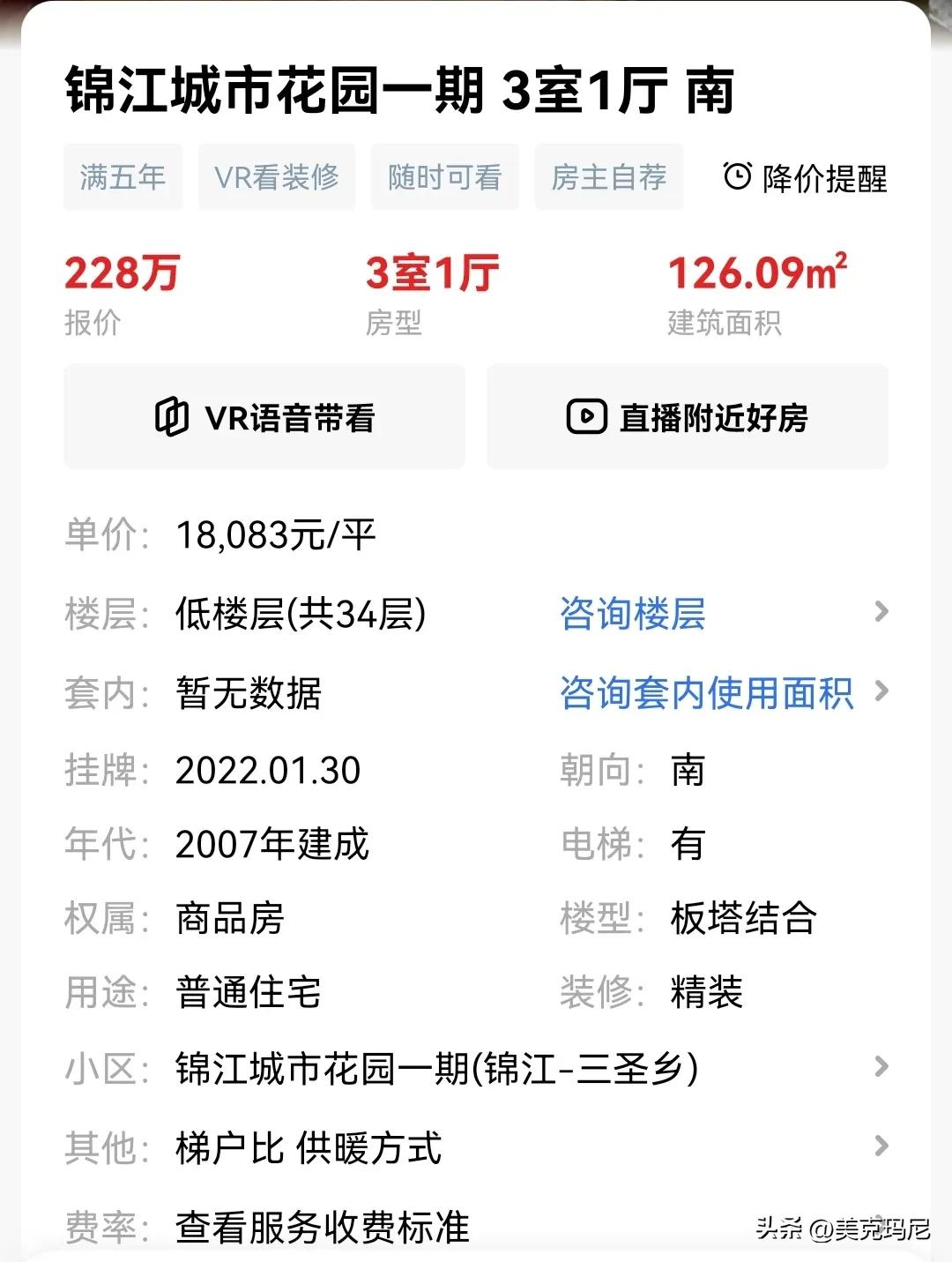Image resolution: width=952 pixels, height=1262 pixels.
Task: Click the alarm clock icon beside 降价提醒
Action: [x=739, y=177]
